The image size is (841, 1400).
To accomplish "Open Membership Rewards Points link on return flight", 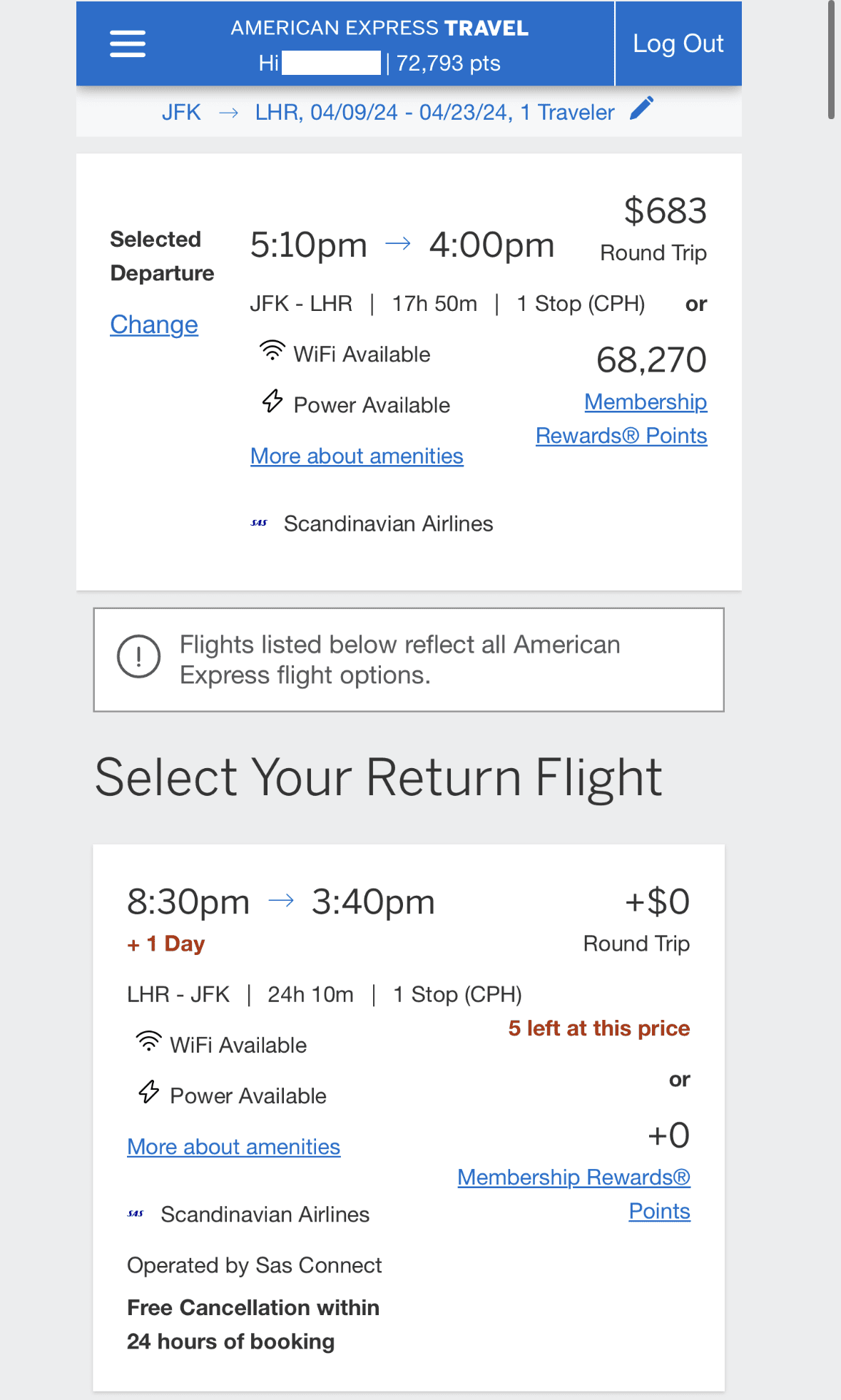I will point(574,1193).
